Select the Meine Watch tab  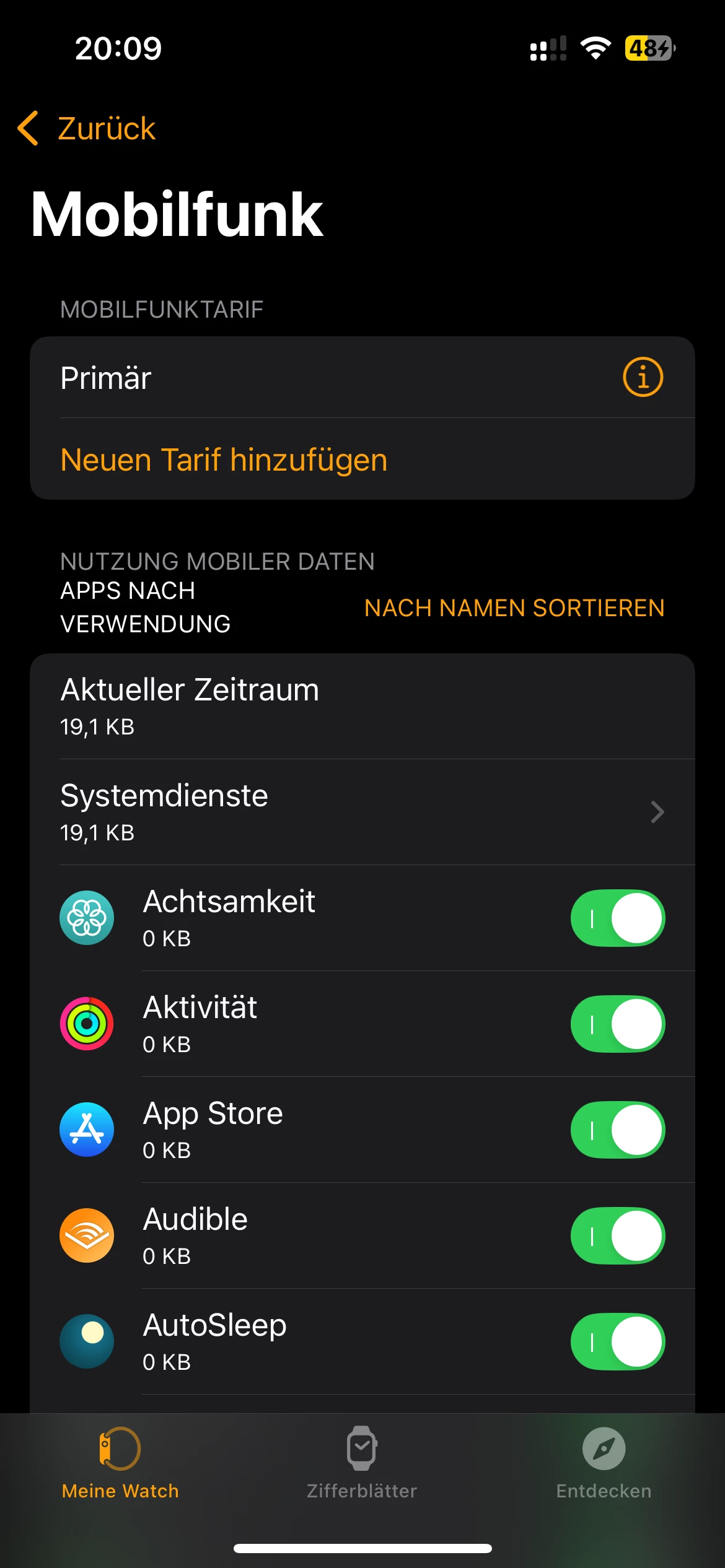120,1464
